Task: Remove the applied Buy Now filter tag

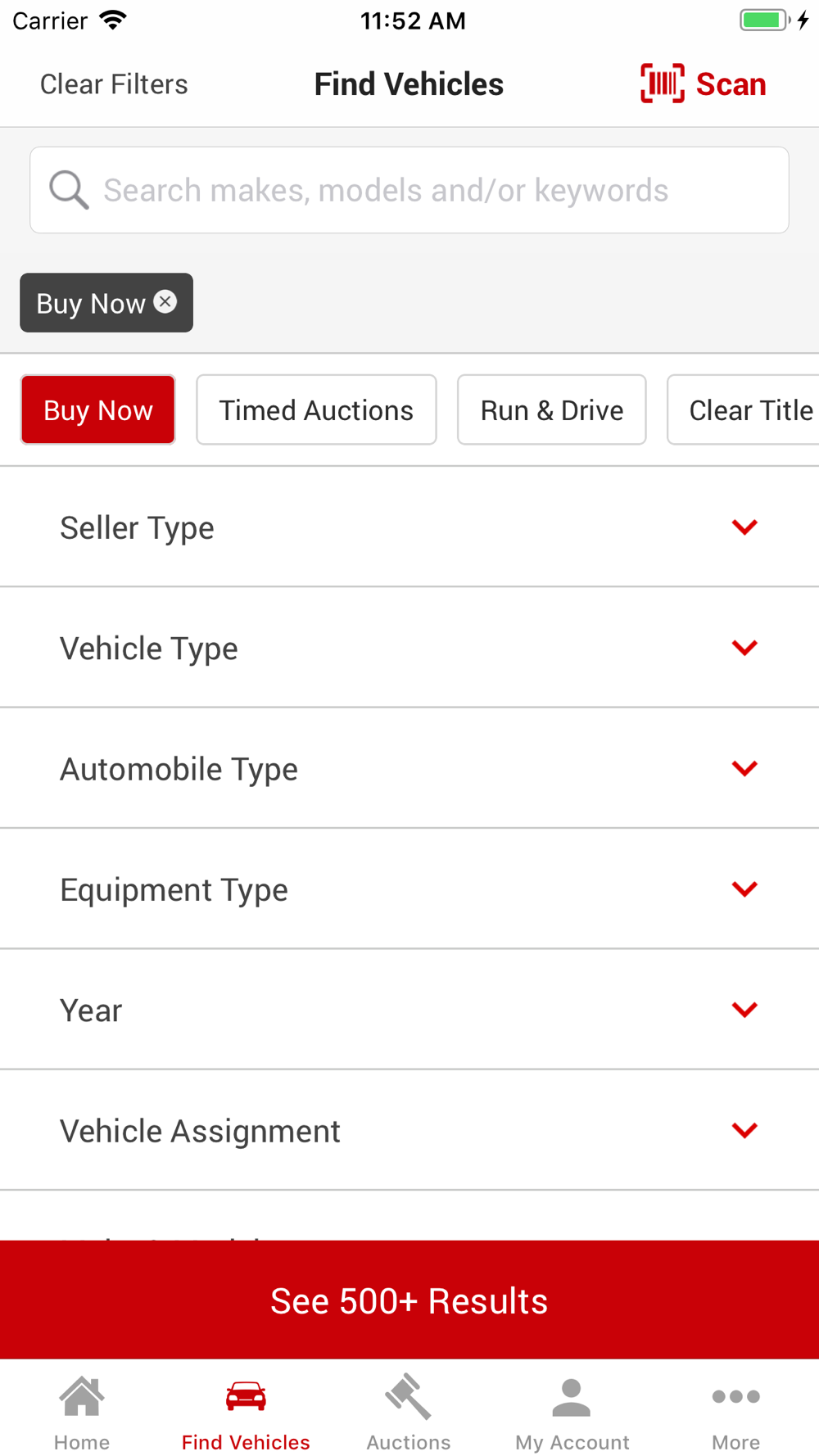Action: [165, 302]
